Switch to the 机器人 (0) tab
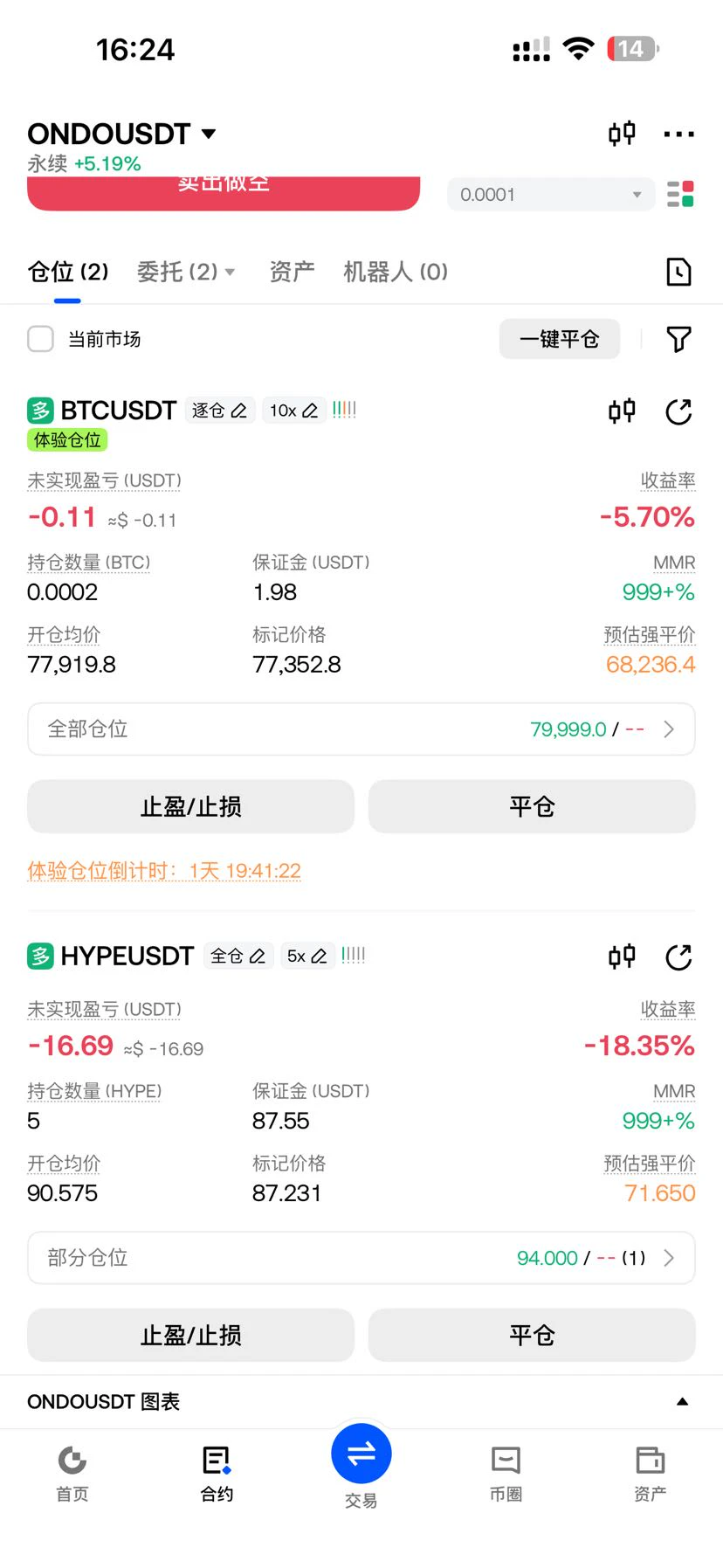 (x=396, y=272)
